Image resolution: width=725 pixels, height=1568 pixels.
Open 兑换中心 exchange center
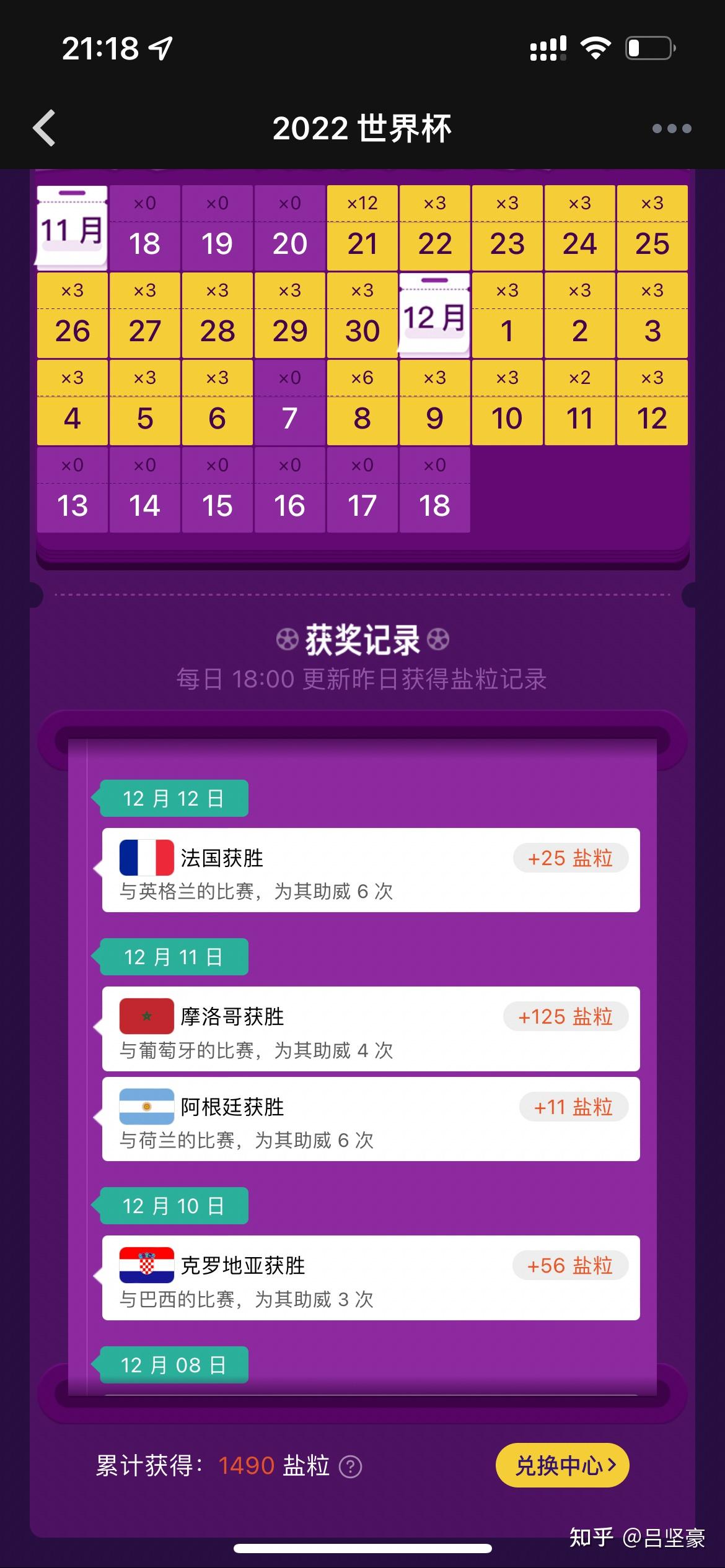(563, 1465)
